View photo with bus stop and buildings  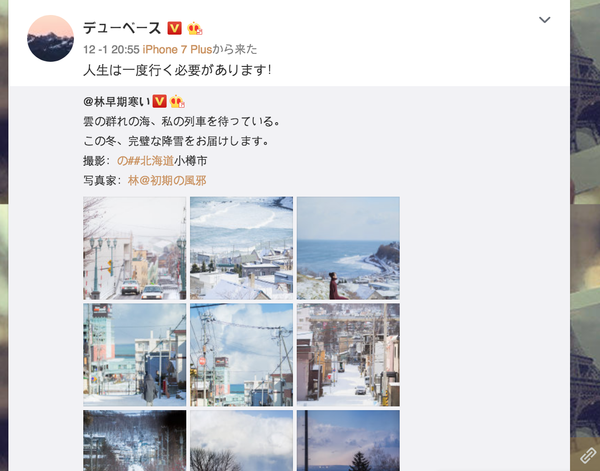134,354
